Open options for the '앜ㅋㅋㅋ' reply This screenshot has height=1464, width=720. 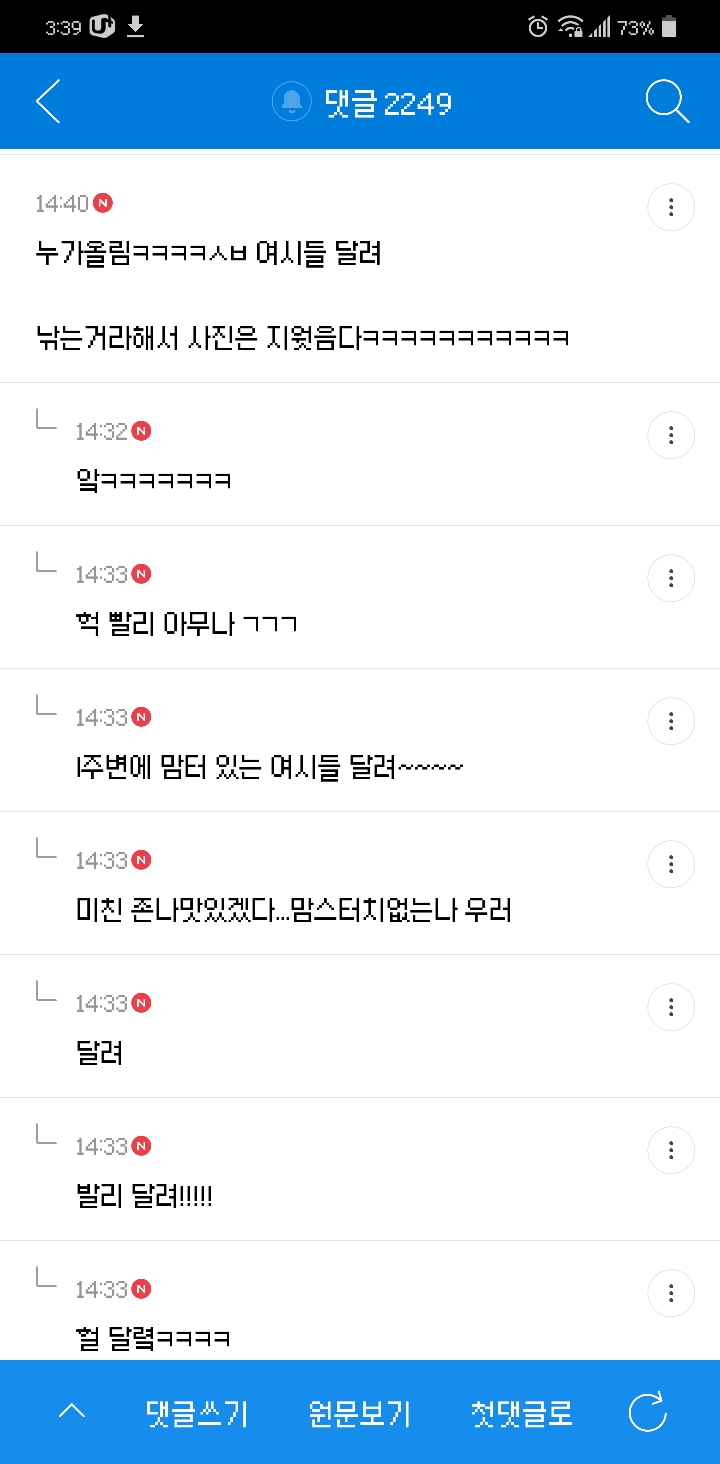pos(671,435)
